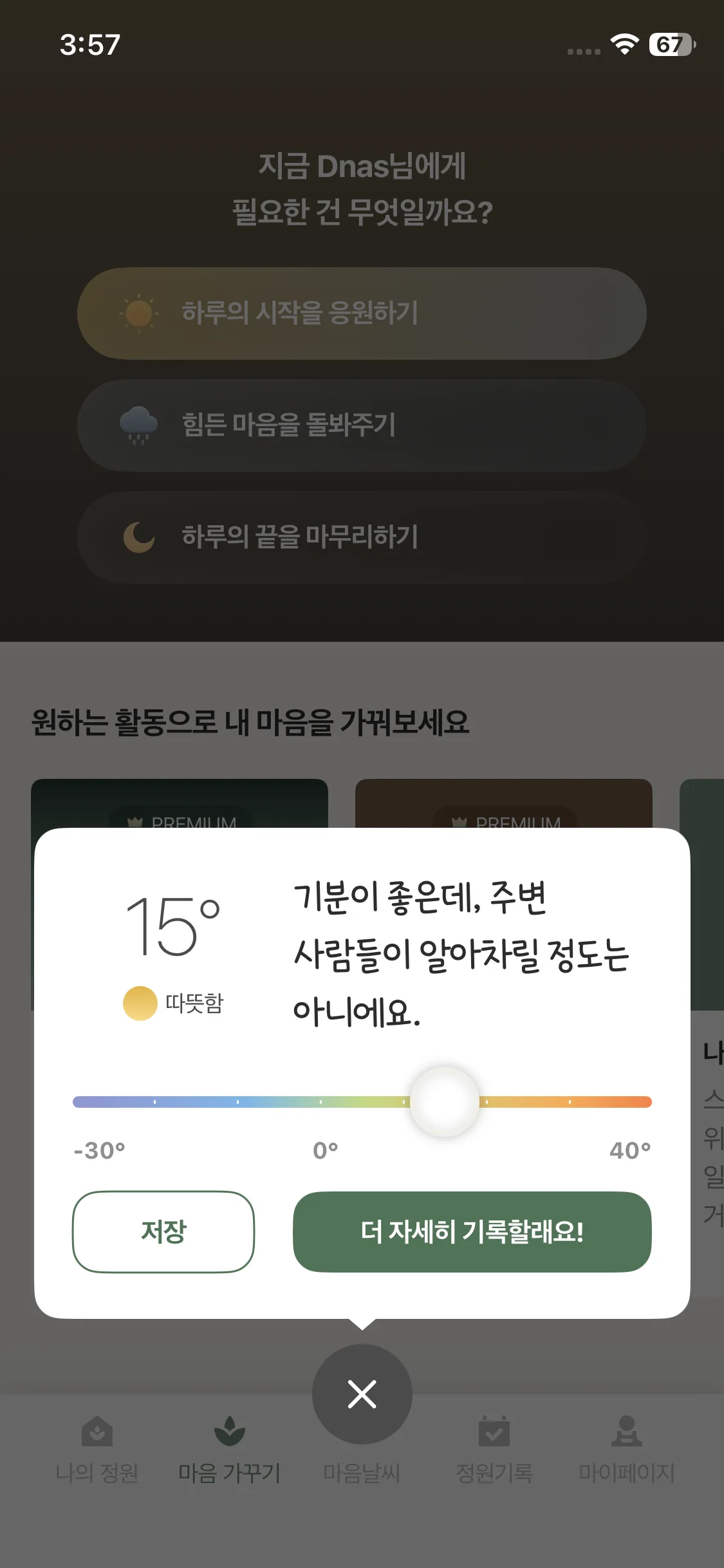The image size is (724, 1568).
Task: Dismiss the weather popup with the X
Action: (x=362, y=1394)
